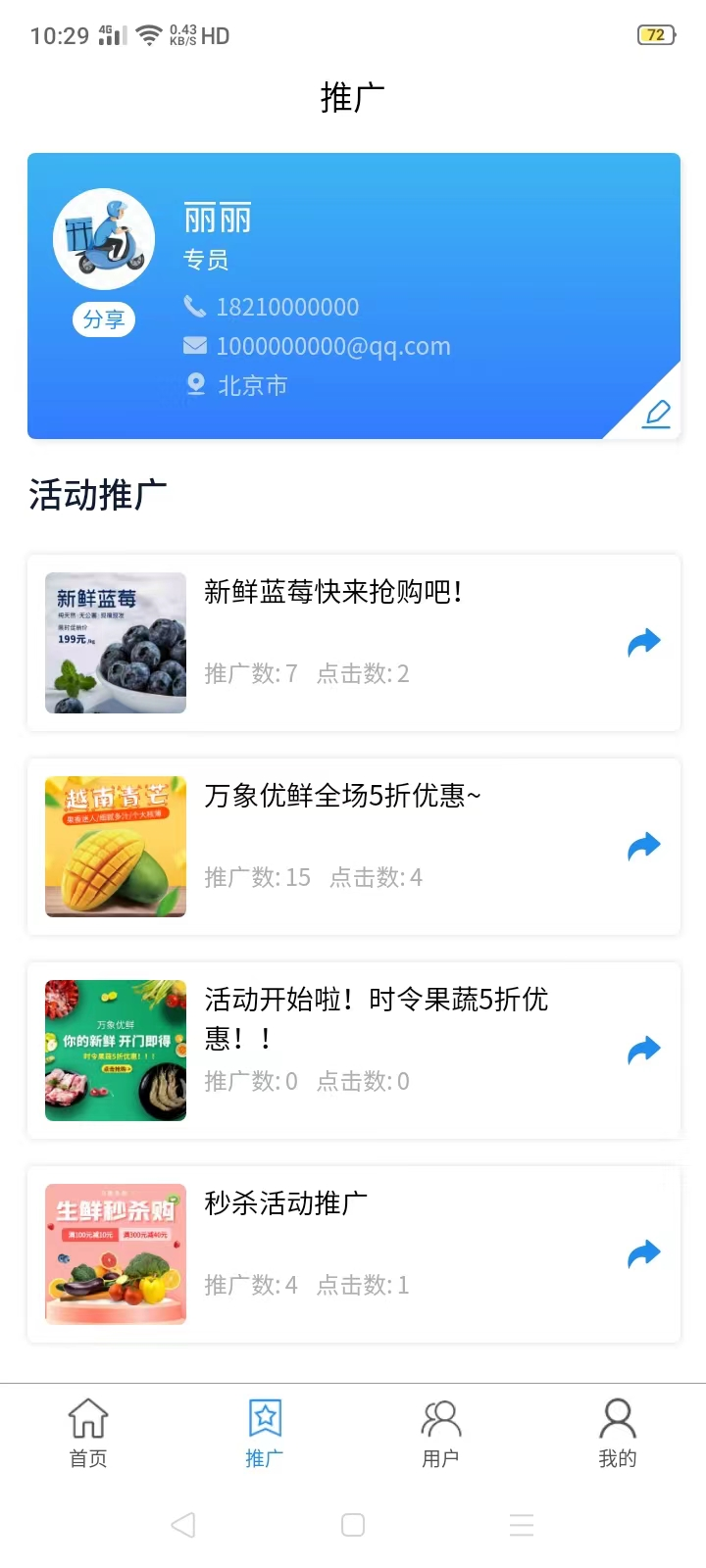Share the 万象优鲜全场5折优惠 promotion
The width and height of the screenshot is (706, 1568).
(644, 847)
